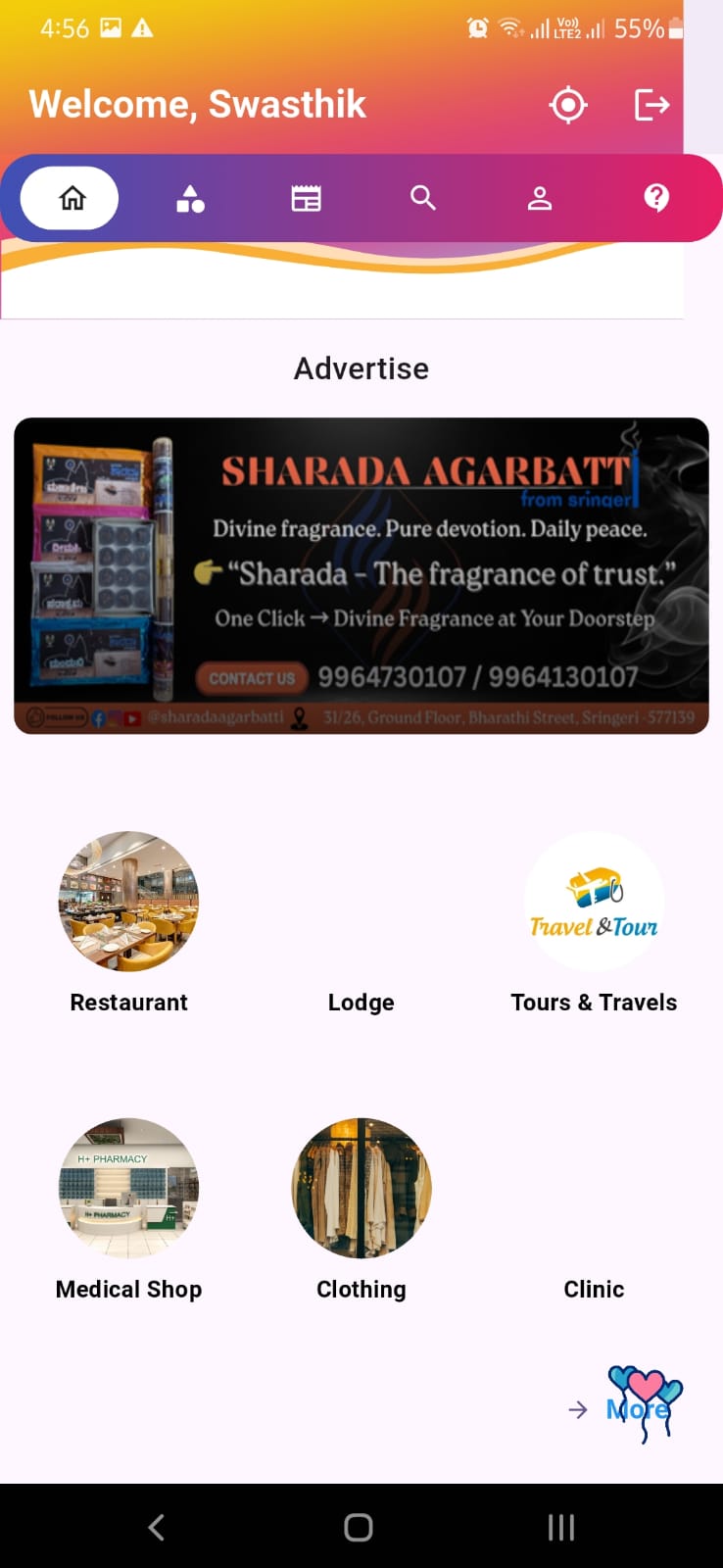Viewport: 723px width, 1568px height.
Task: Open recent apps from navigation bar
Action: click(x=560, y=1527)
